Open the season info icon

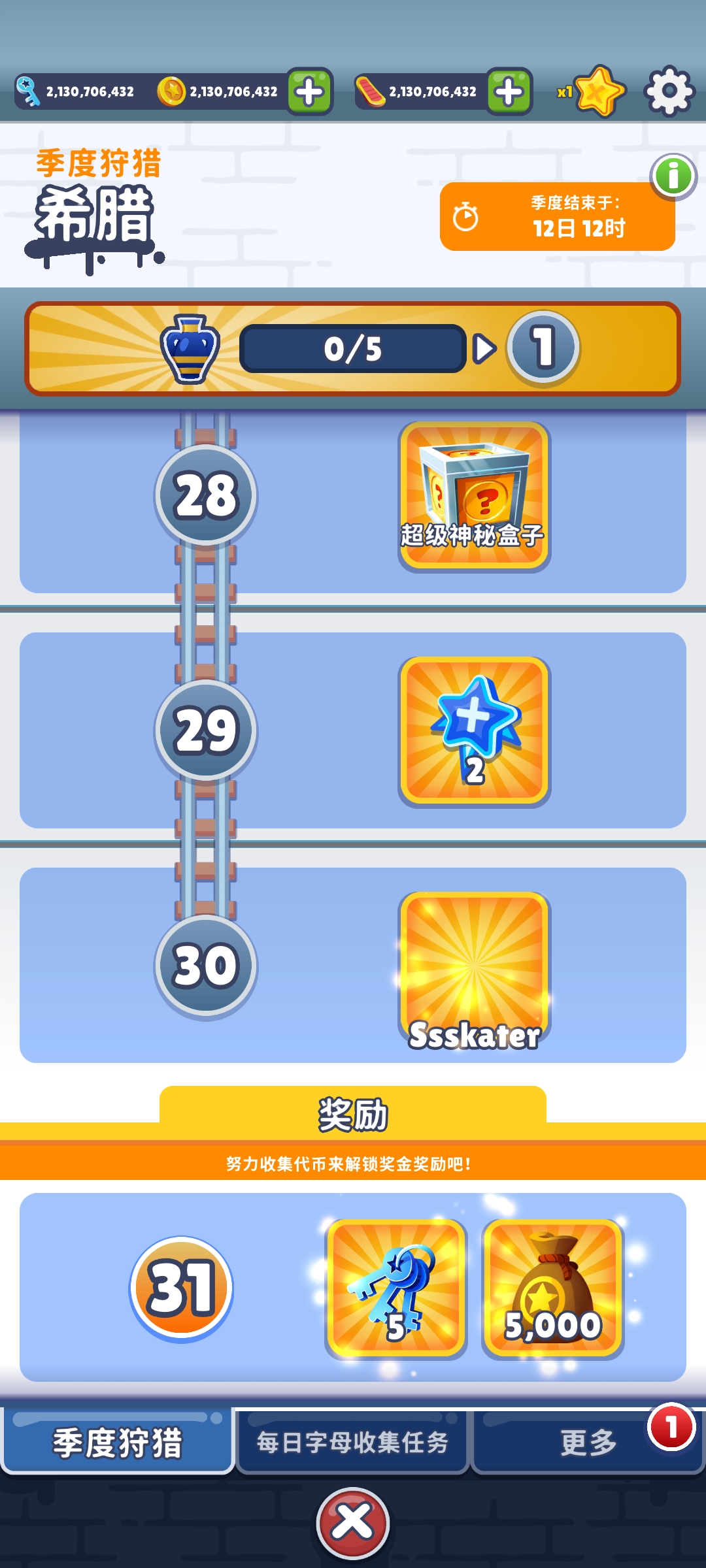673,176
